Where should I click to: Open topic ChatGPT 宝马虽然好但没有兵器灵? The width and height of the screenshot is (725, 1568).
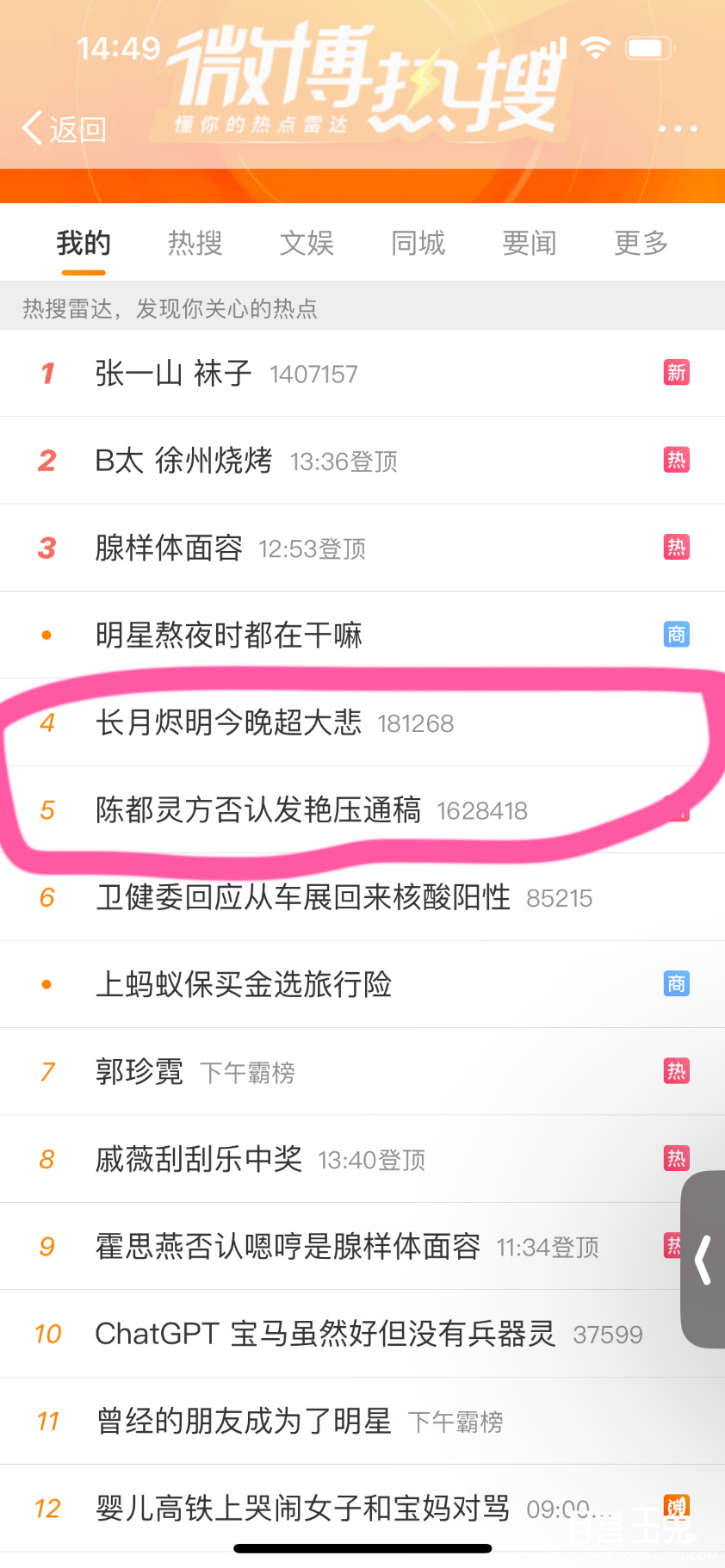click(325, 1334)
